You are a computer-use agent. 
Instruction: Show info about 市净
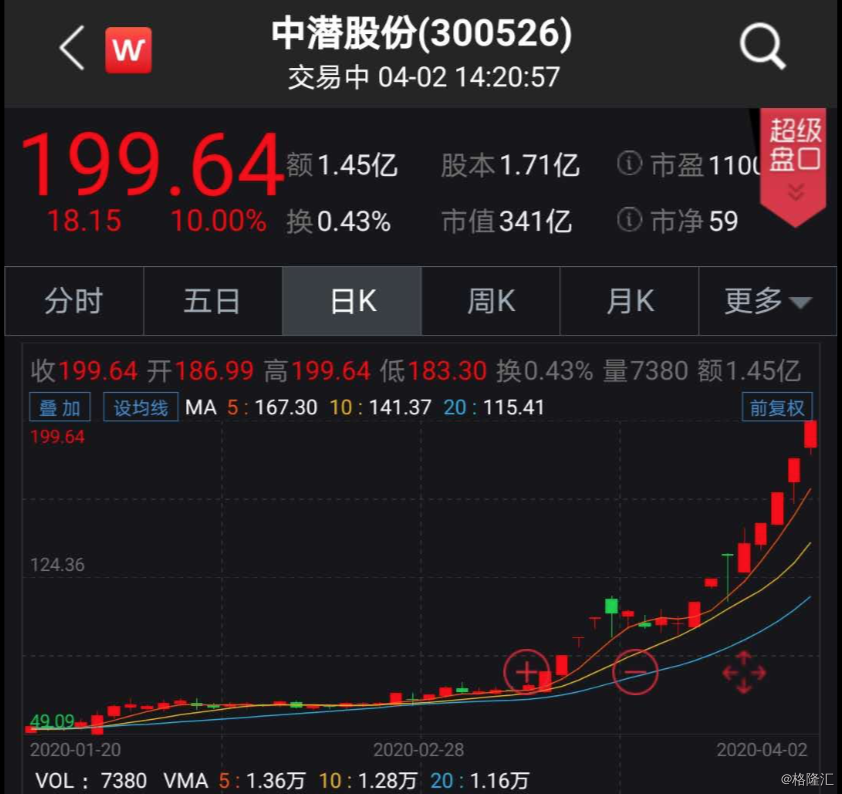[629, 218]
